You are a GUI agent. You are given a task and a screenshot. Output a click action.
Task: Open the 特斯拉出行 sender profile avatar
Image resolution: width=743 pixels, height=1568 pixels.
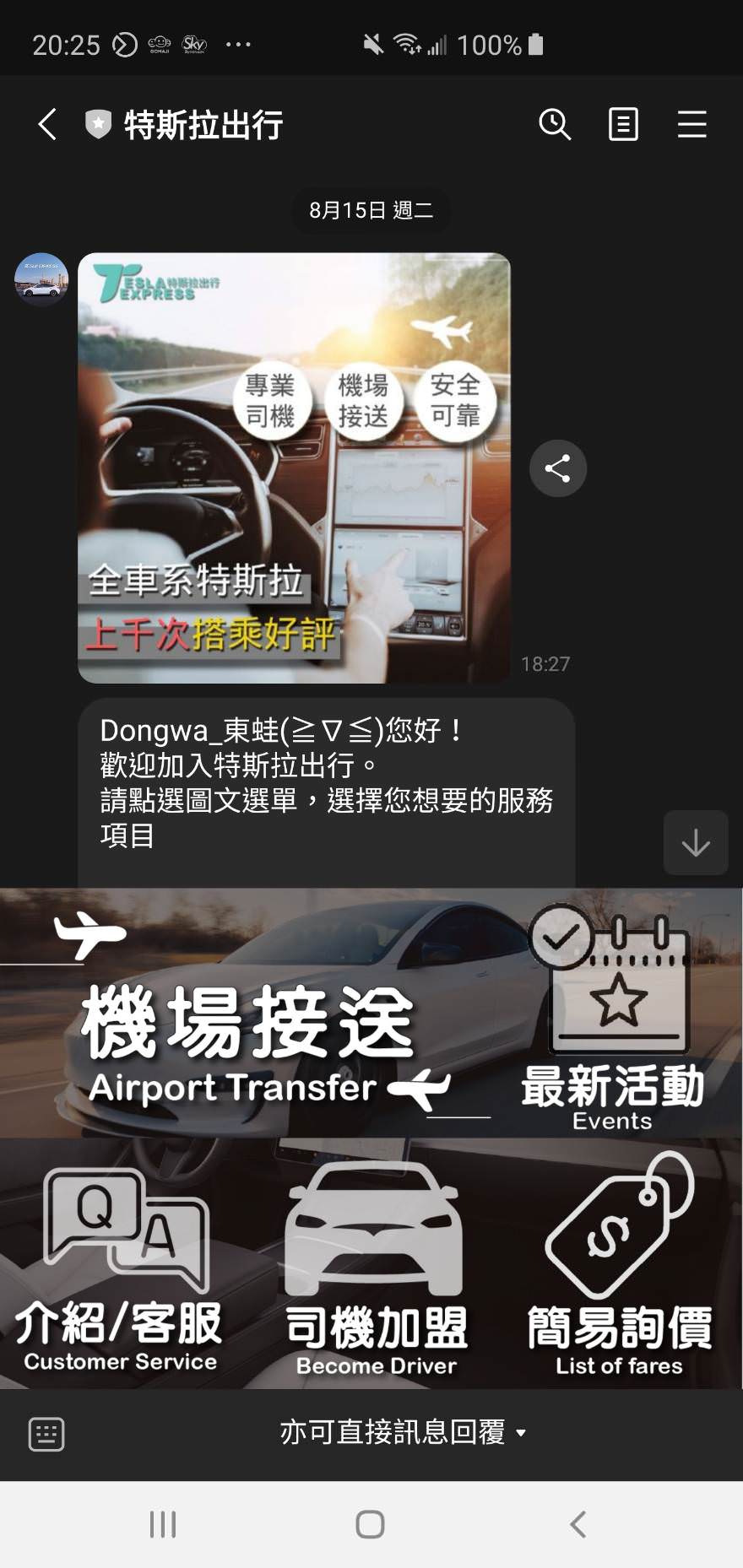point(41,279)
